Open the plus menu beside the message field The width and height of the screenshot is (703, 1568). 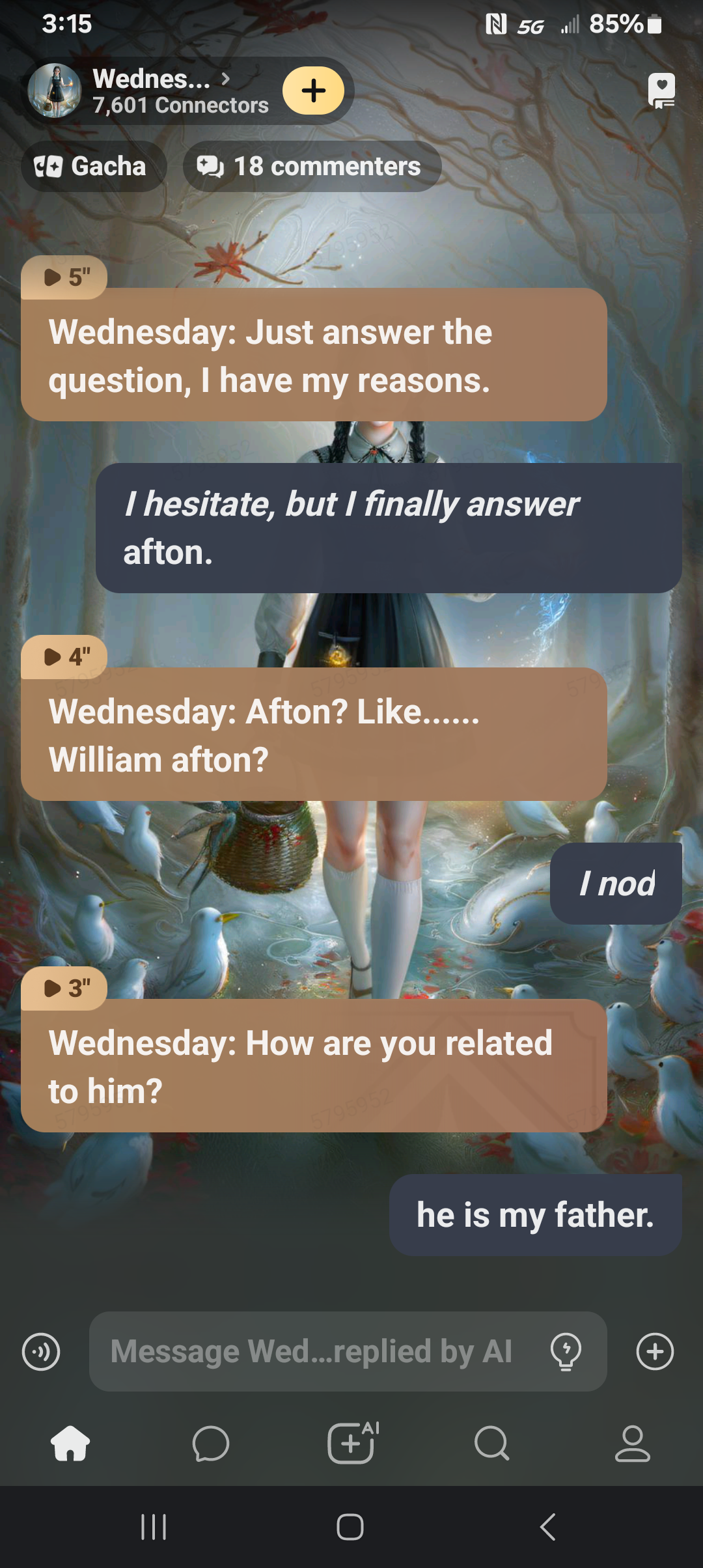(655, 1352)
